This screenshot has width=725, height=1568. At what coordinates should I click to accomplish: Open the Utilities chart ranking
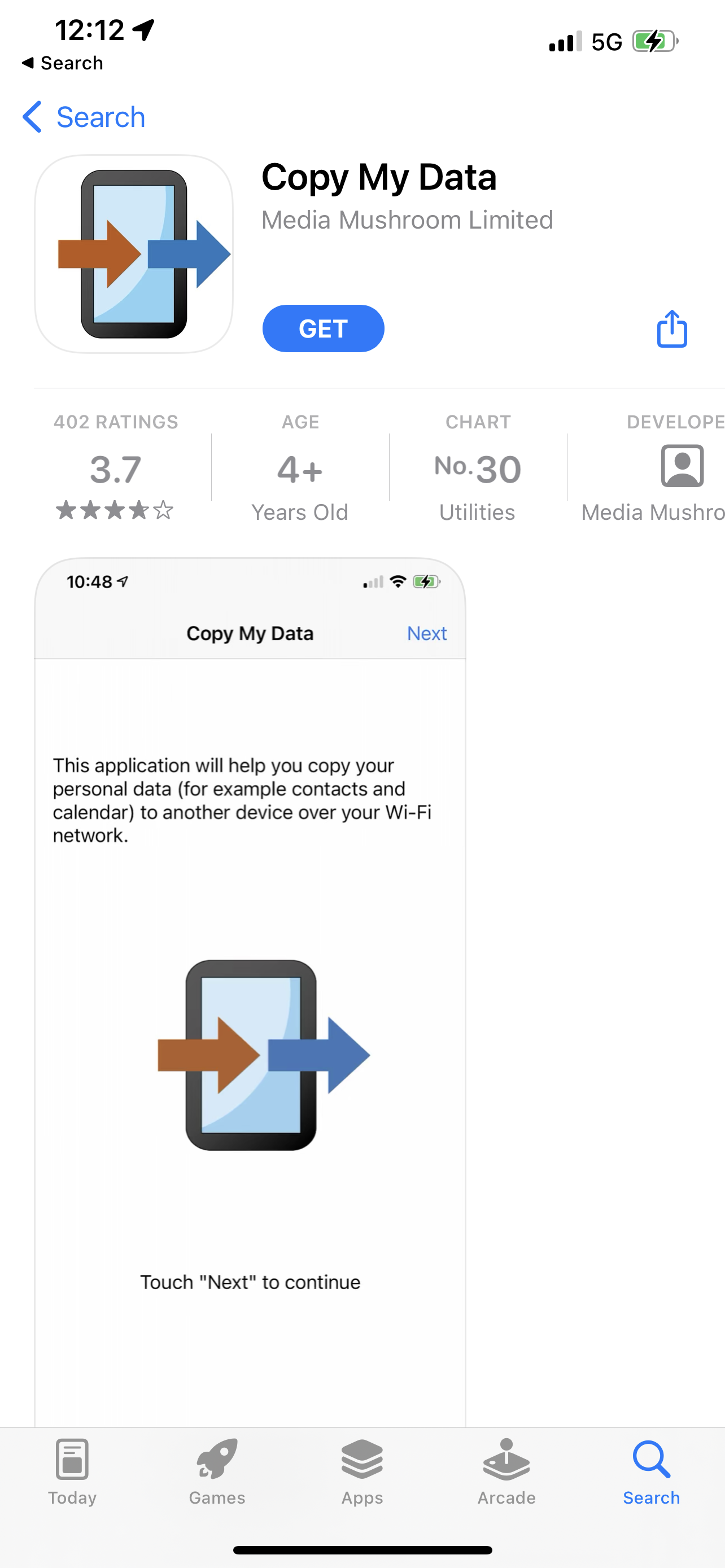(x=477, y=467)
